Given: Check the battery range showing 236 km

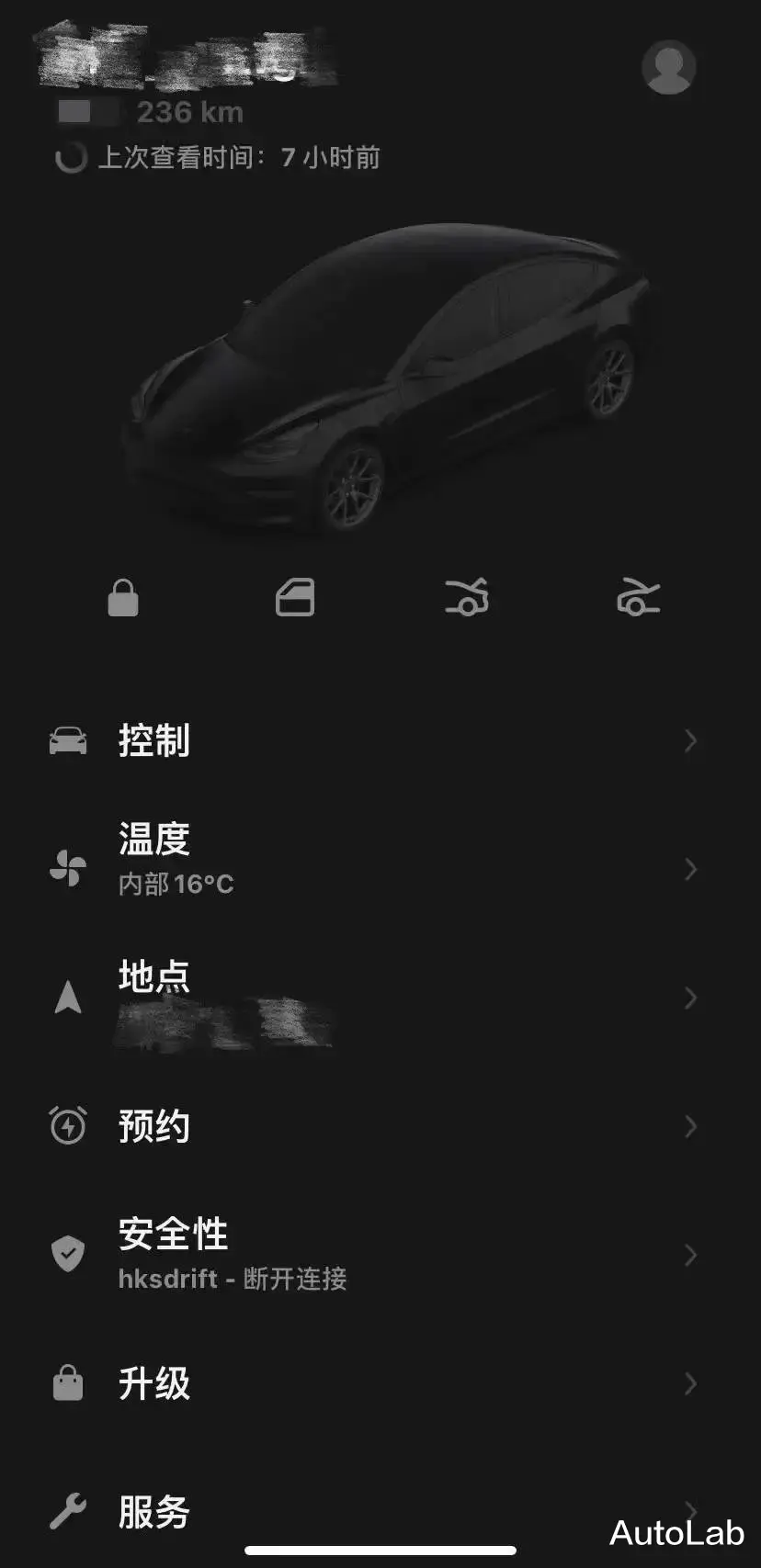Looking at the screenshot, I should coord(190,112).
